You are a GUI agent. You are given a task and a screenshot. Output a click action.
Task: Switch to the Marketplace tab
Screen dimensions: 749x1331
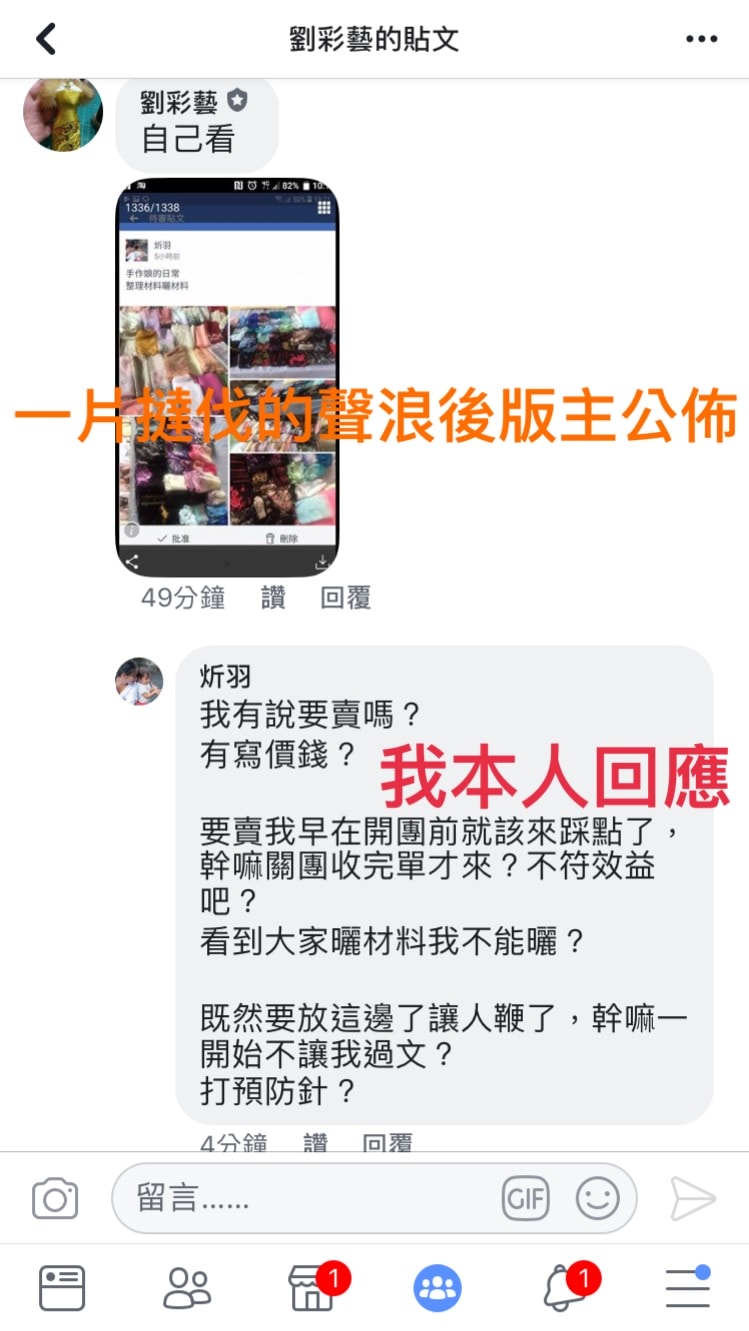tap(312, 1288)
